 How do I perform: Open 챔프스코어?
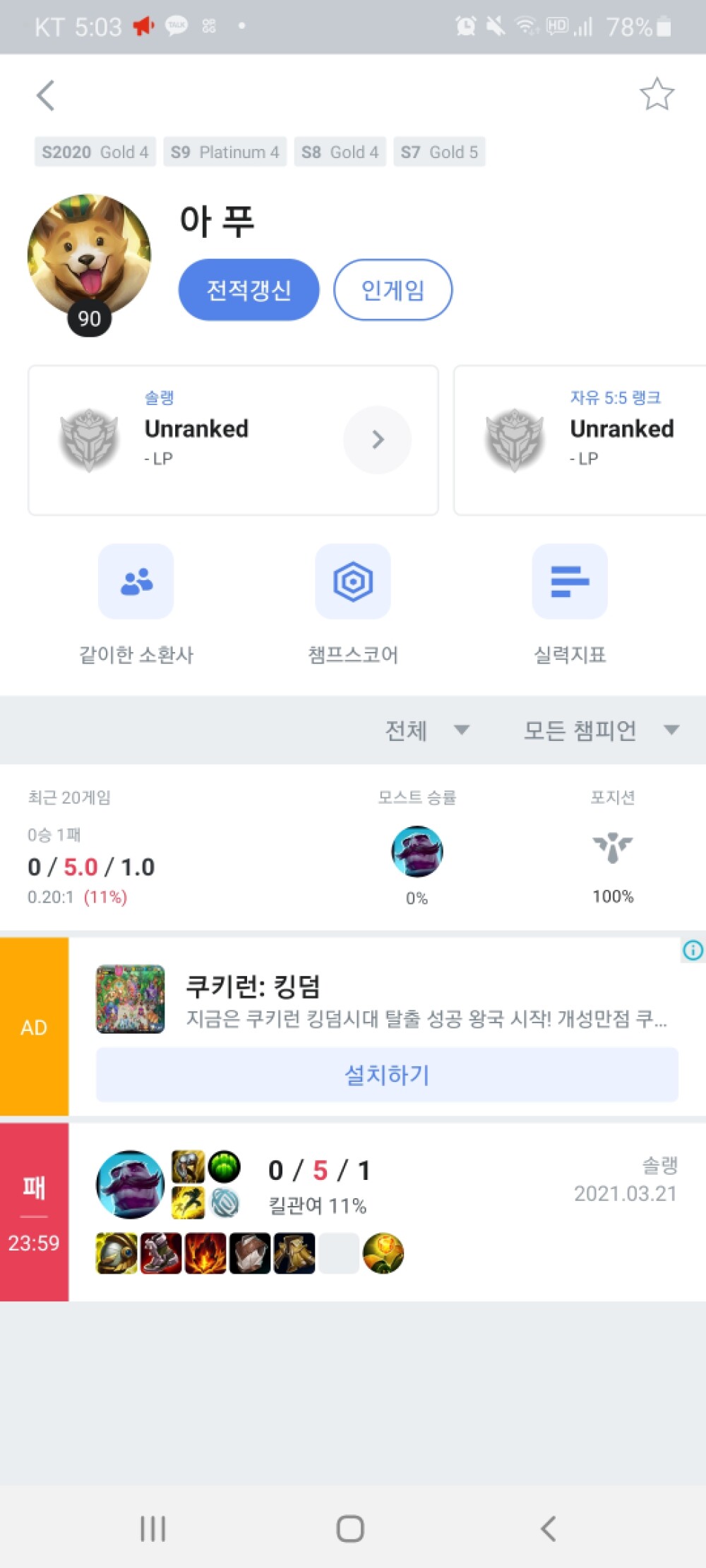(x=353, y=605)
